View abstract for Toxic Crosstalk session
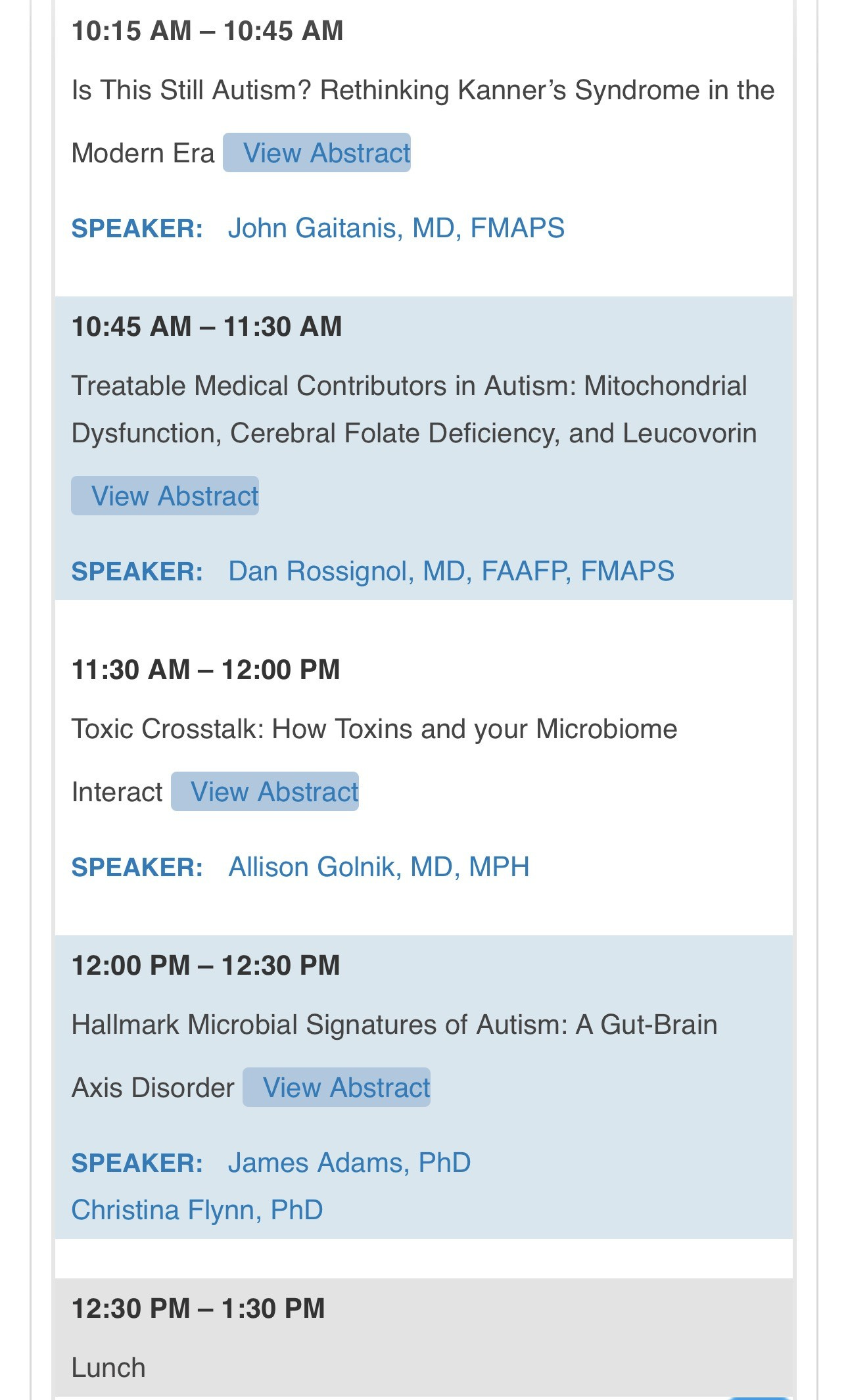The width and height of the screenshot is (848, 1400). [265, 792]
